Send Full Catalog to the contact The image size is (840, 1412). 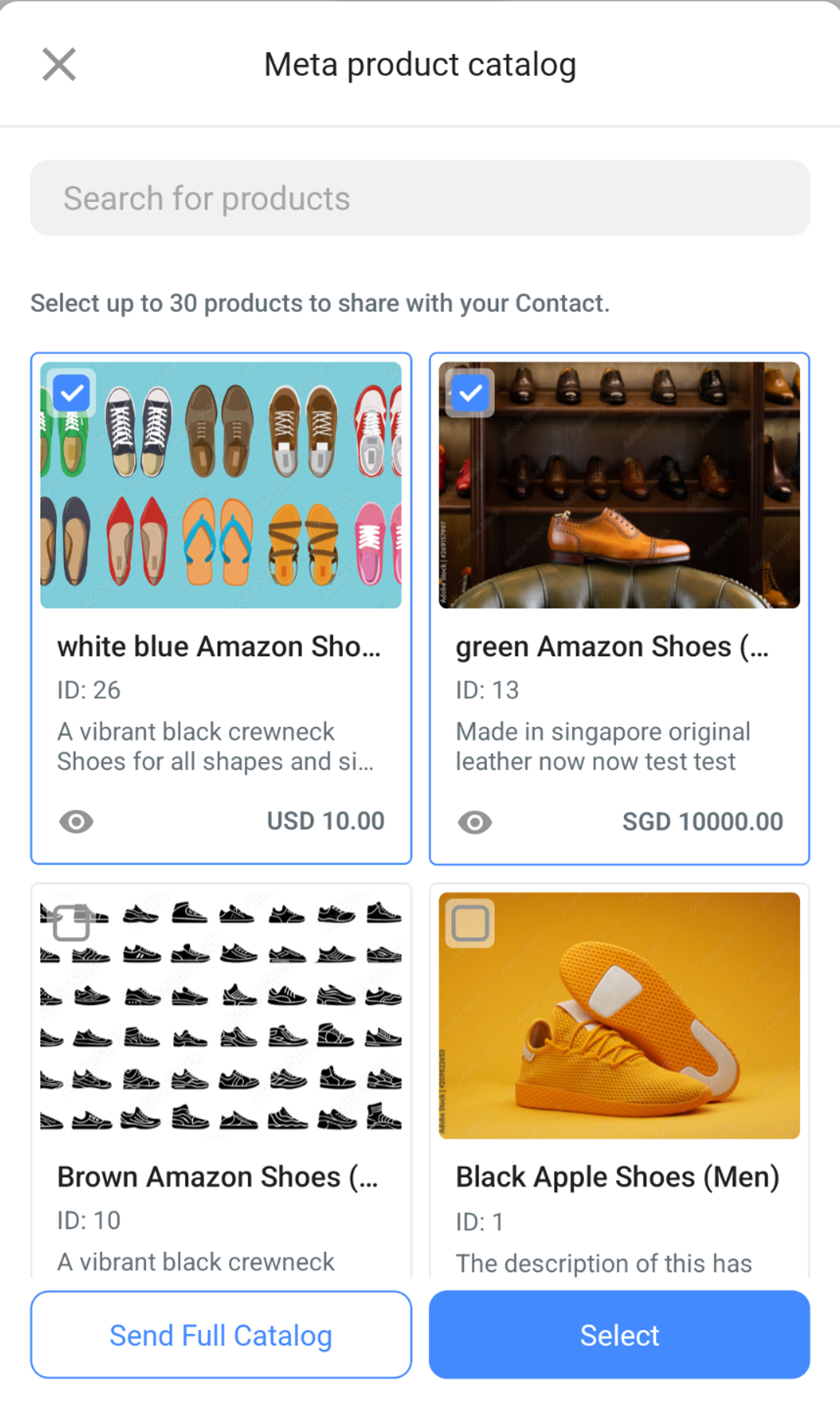[221, 1335]
